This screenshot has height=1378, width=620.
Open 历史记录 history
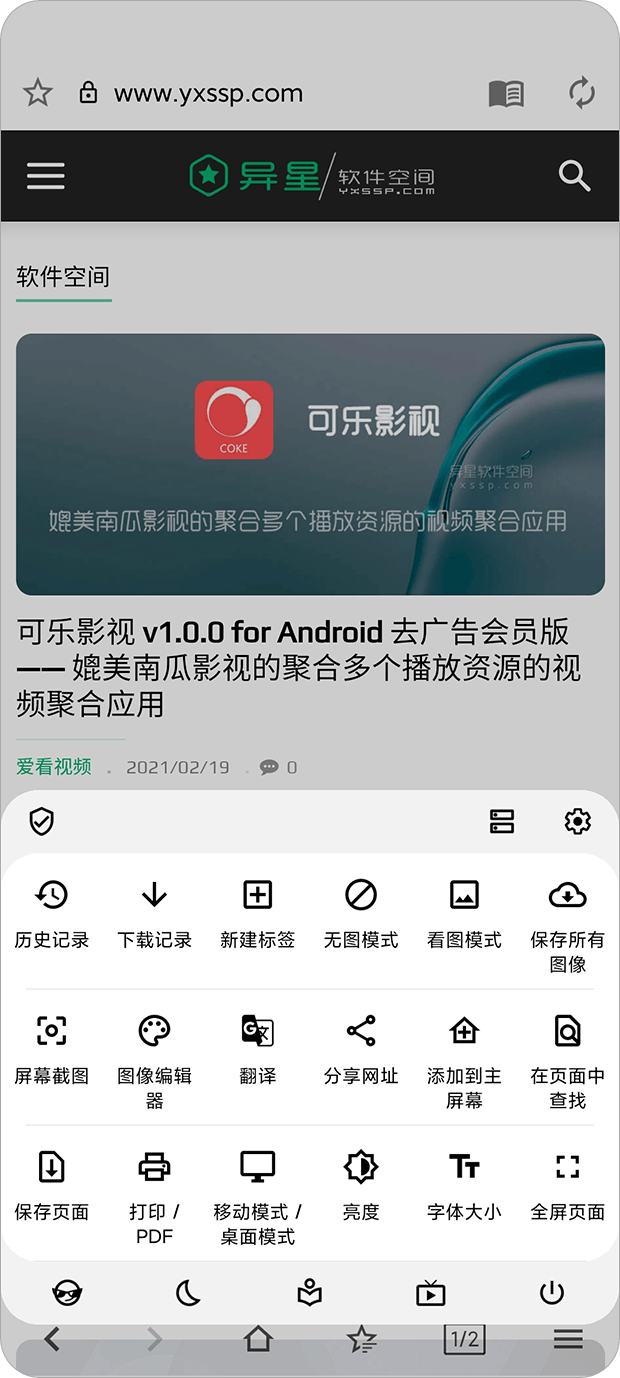pyautogui.click(x=52, y=911)
